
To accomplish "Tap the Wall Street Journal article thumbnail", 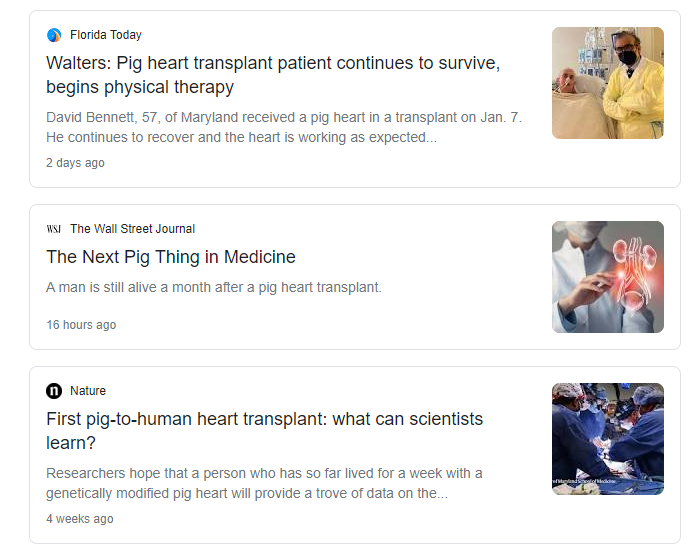I will coord(607,277).
